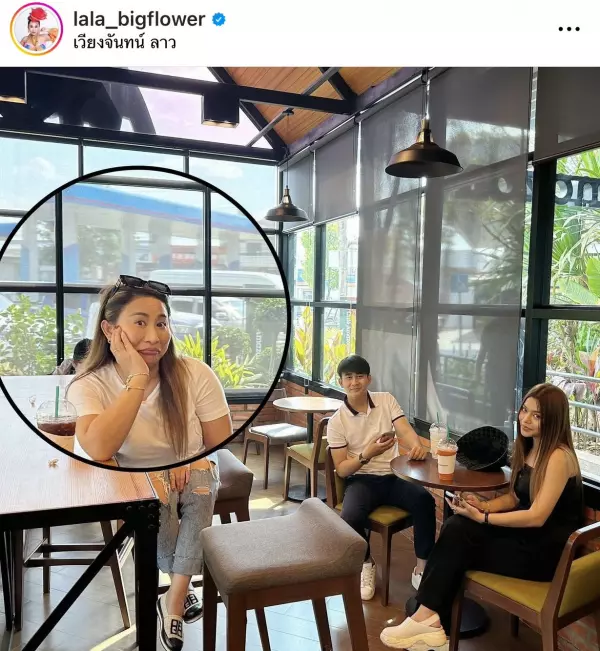Open the lala_bigflower username link
This screenshot has width=600, height=651.
click(138, 19)
